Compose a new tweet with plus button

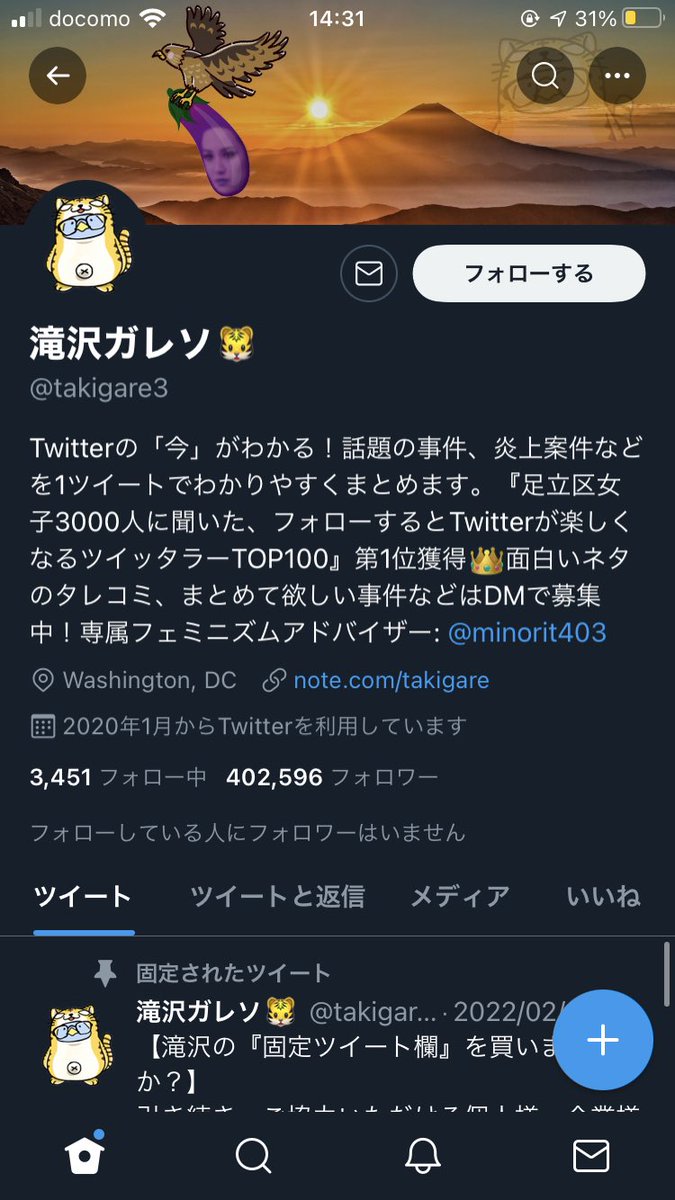click(602, 1040)
